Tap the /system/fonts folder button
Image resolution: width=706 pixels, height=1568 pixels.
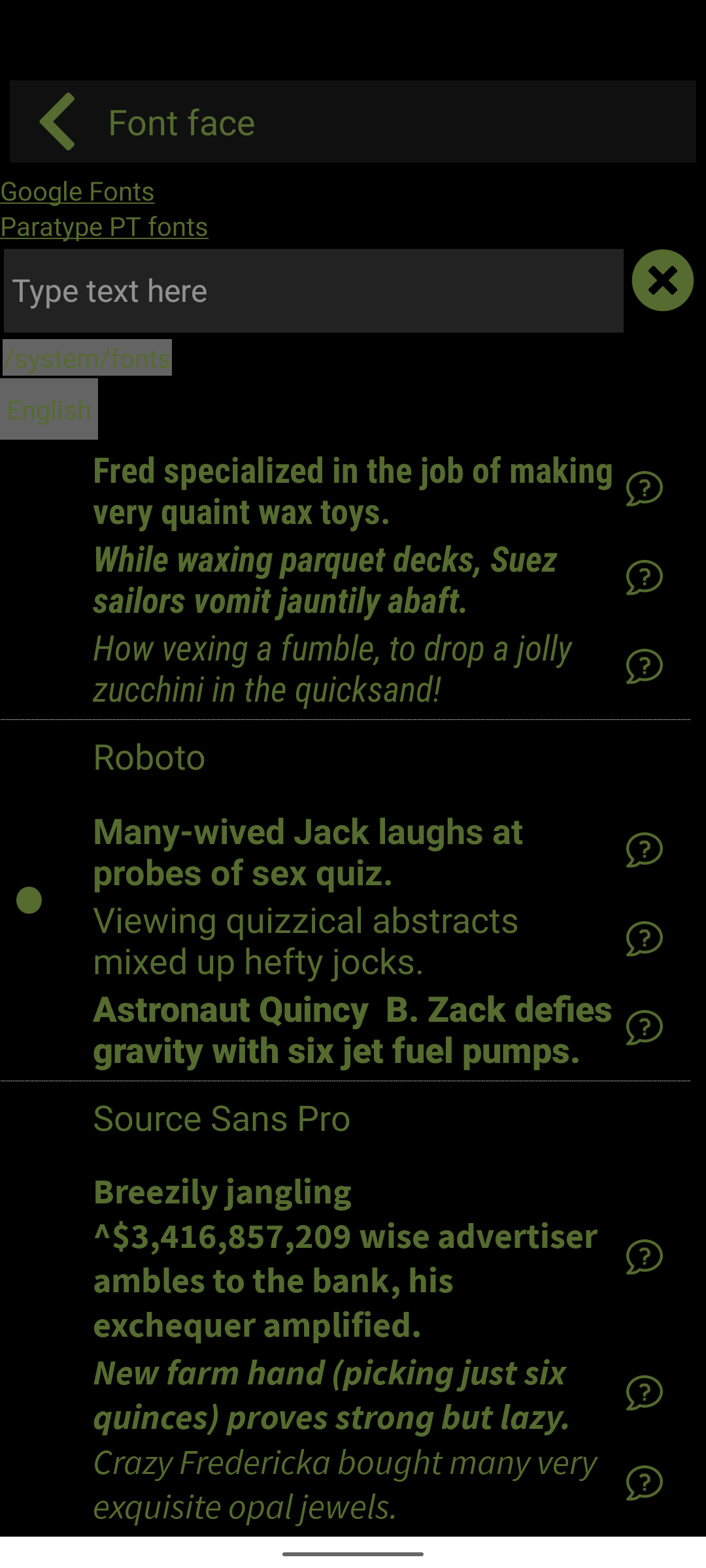88,358
